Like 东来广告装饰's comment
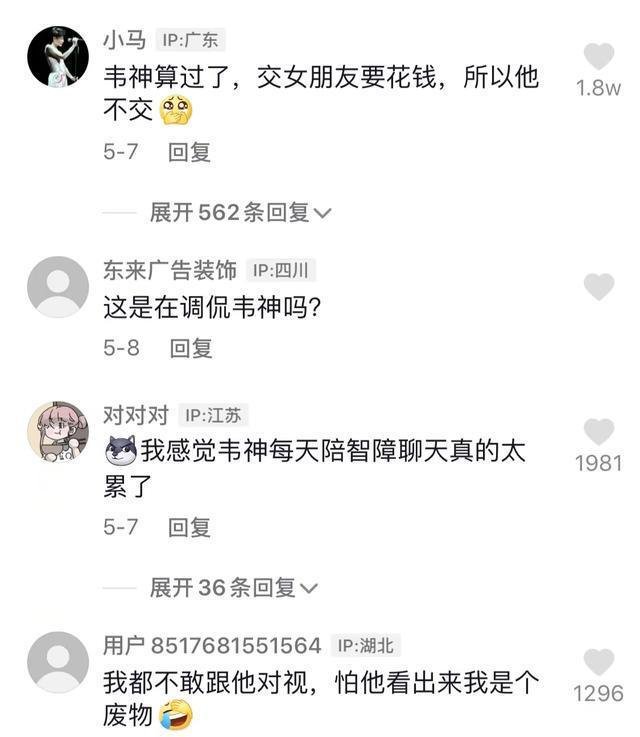 tap(598, 287)
